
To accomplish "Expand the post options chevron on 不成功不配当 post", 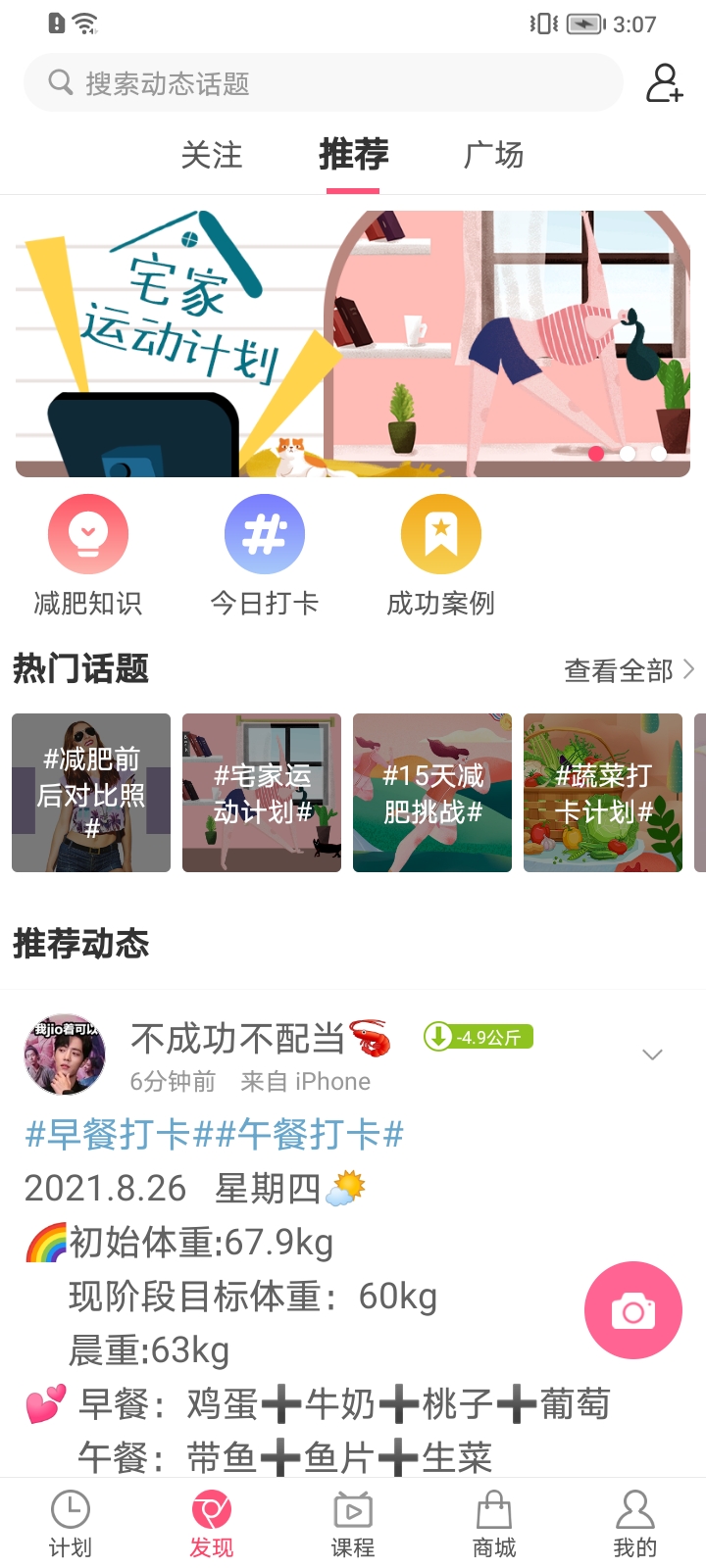I will pos(652,1053).
